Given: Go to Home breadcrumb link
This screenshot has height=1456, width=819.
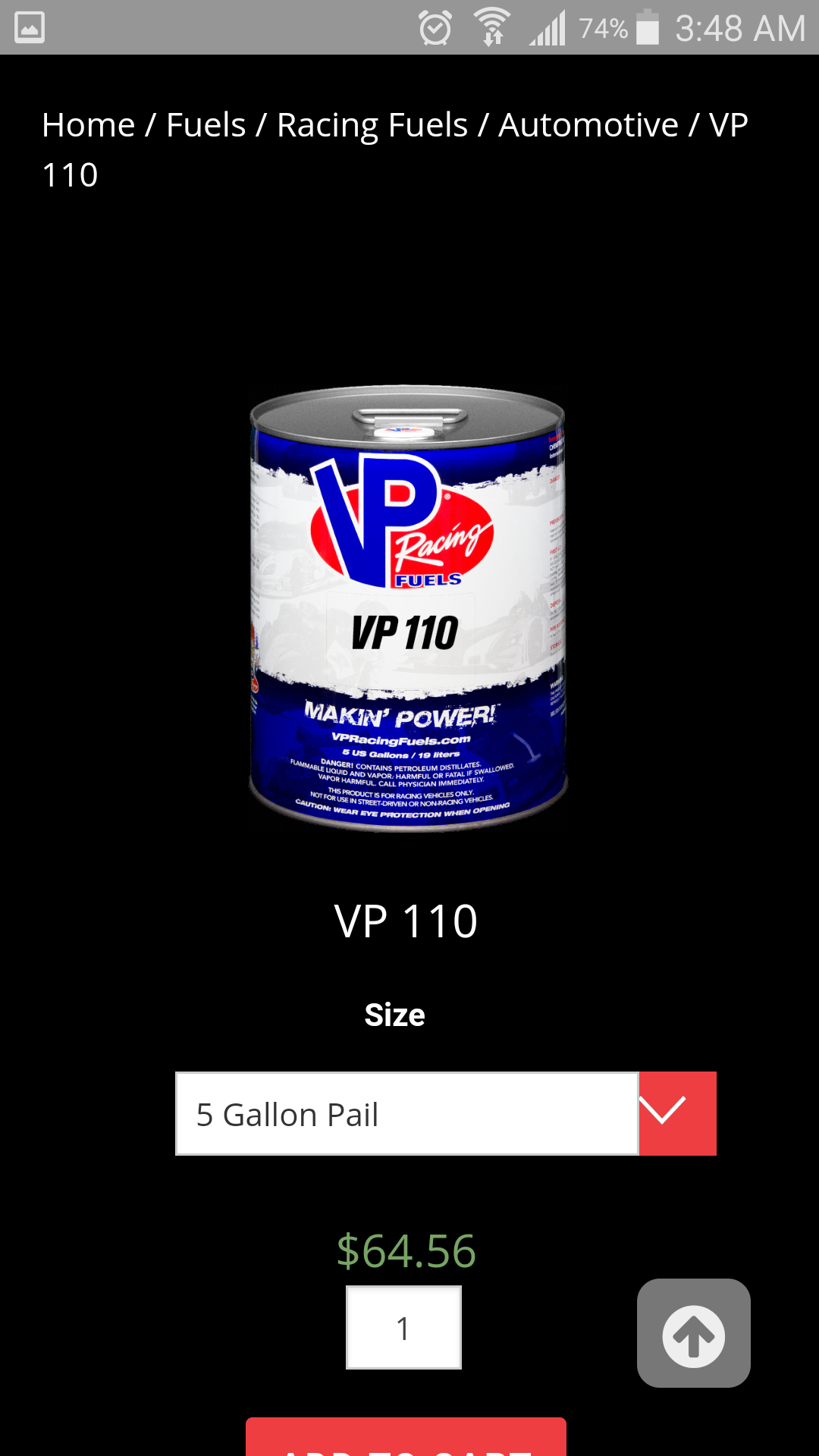Looking at the screenshot, I should click(88, 125).
